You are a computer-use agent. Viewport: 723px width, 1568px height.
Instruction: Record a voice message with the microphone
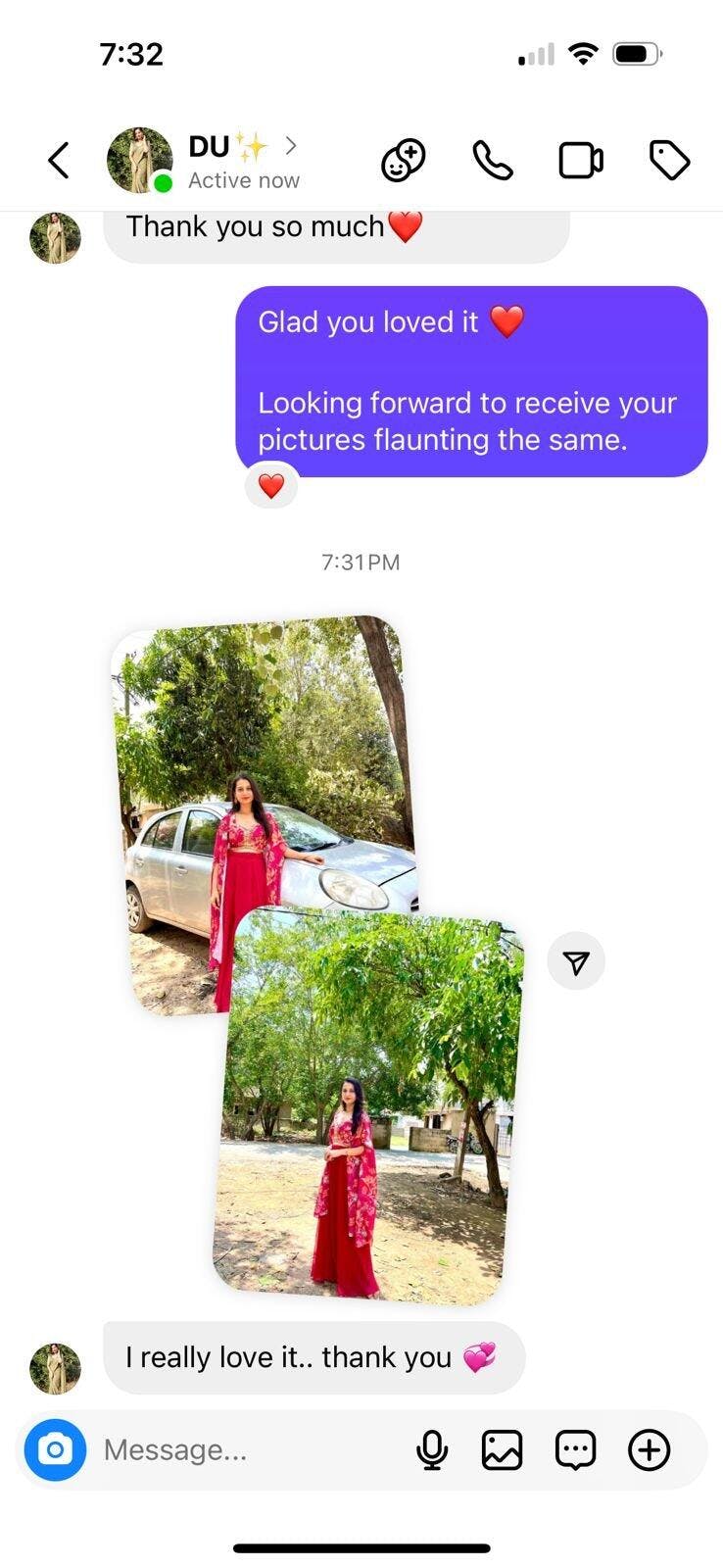(x=432, y=1449)
